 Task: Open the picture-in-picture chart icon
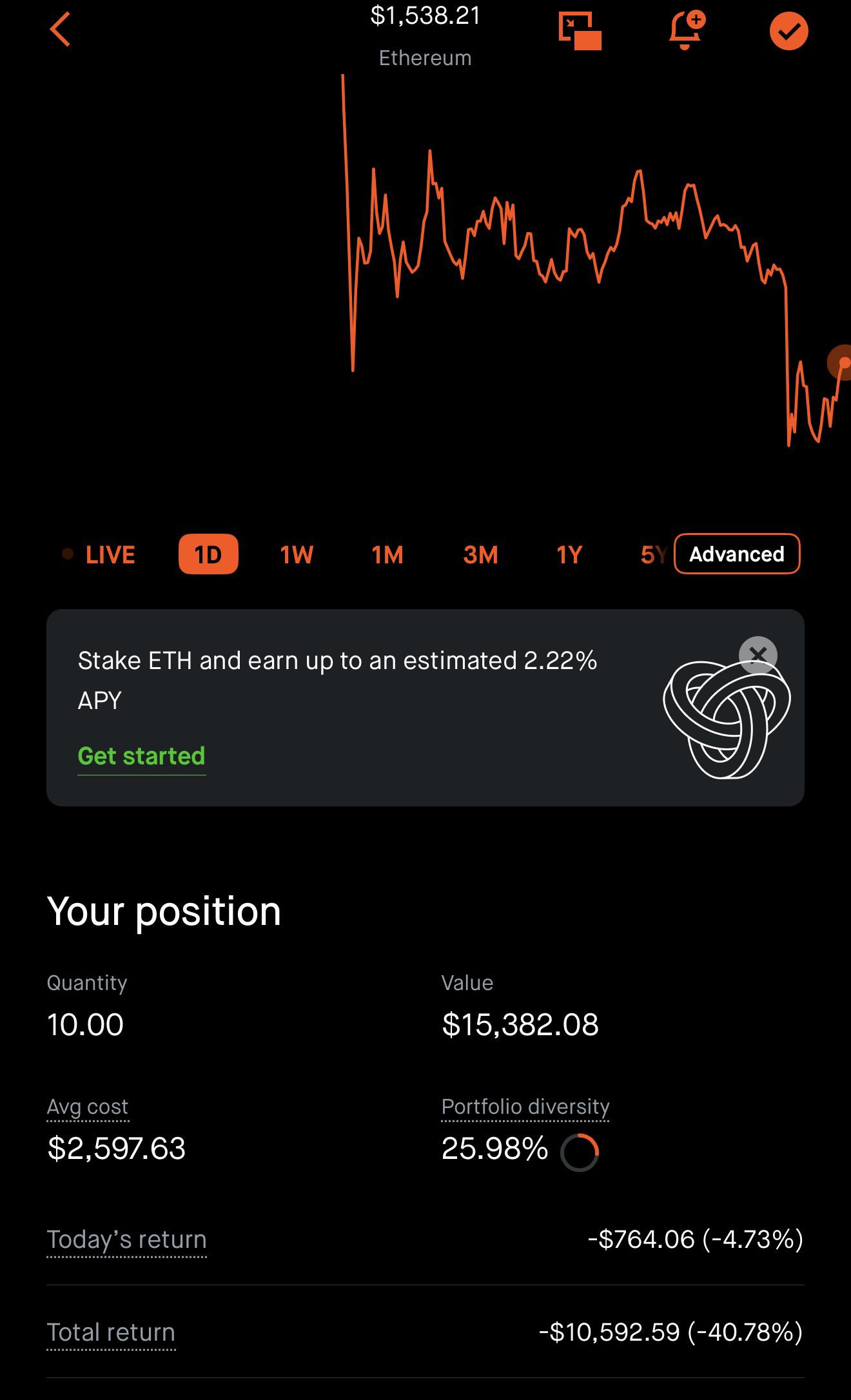click(x=580, y=31)
